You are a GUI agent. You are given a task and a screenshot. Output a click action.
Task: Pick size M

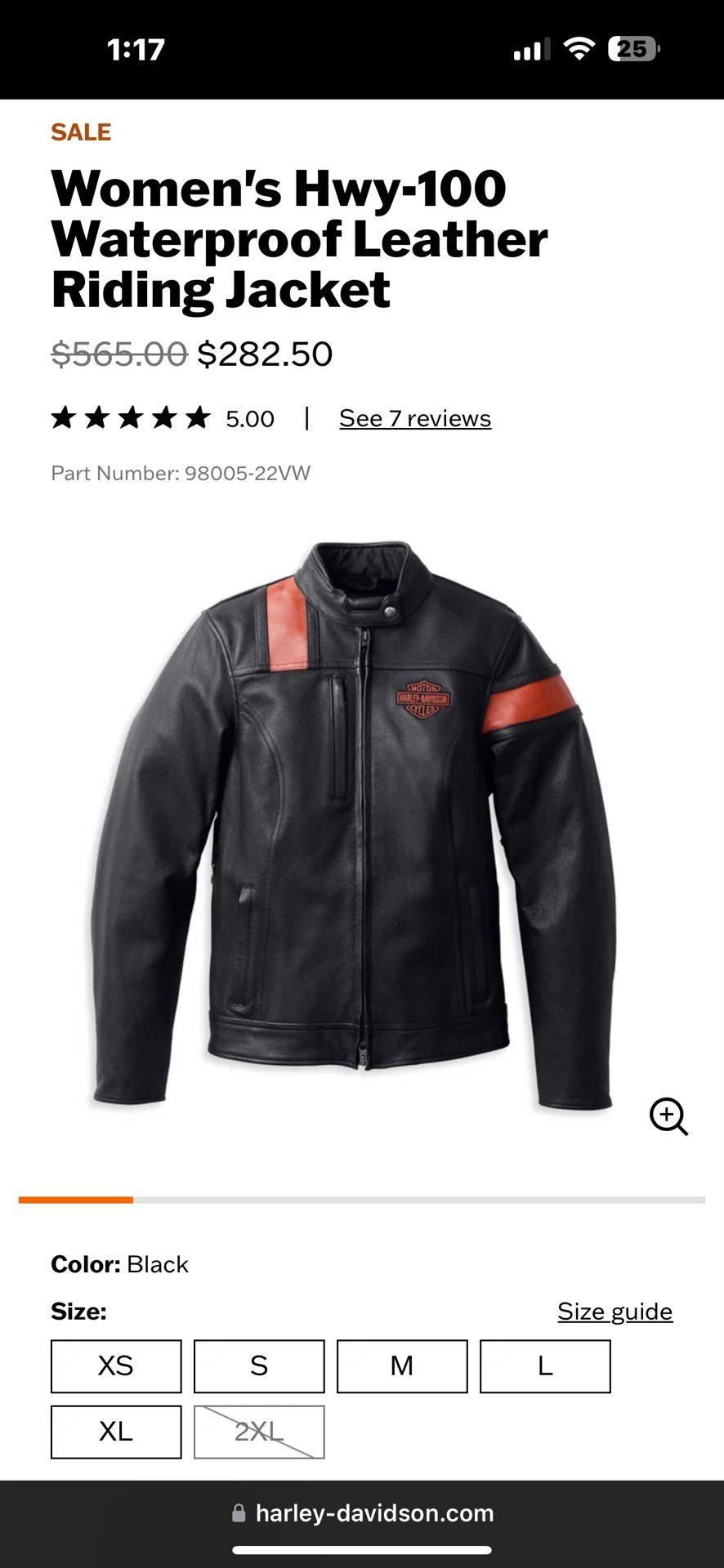(x=402, y=1365)
